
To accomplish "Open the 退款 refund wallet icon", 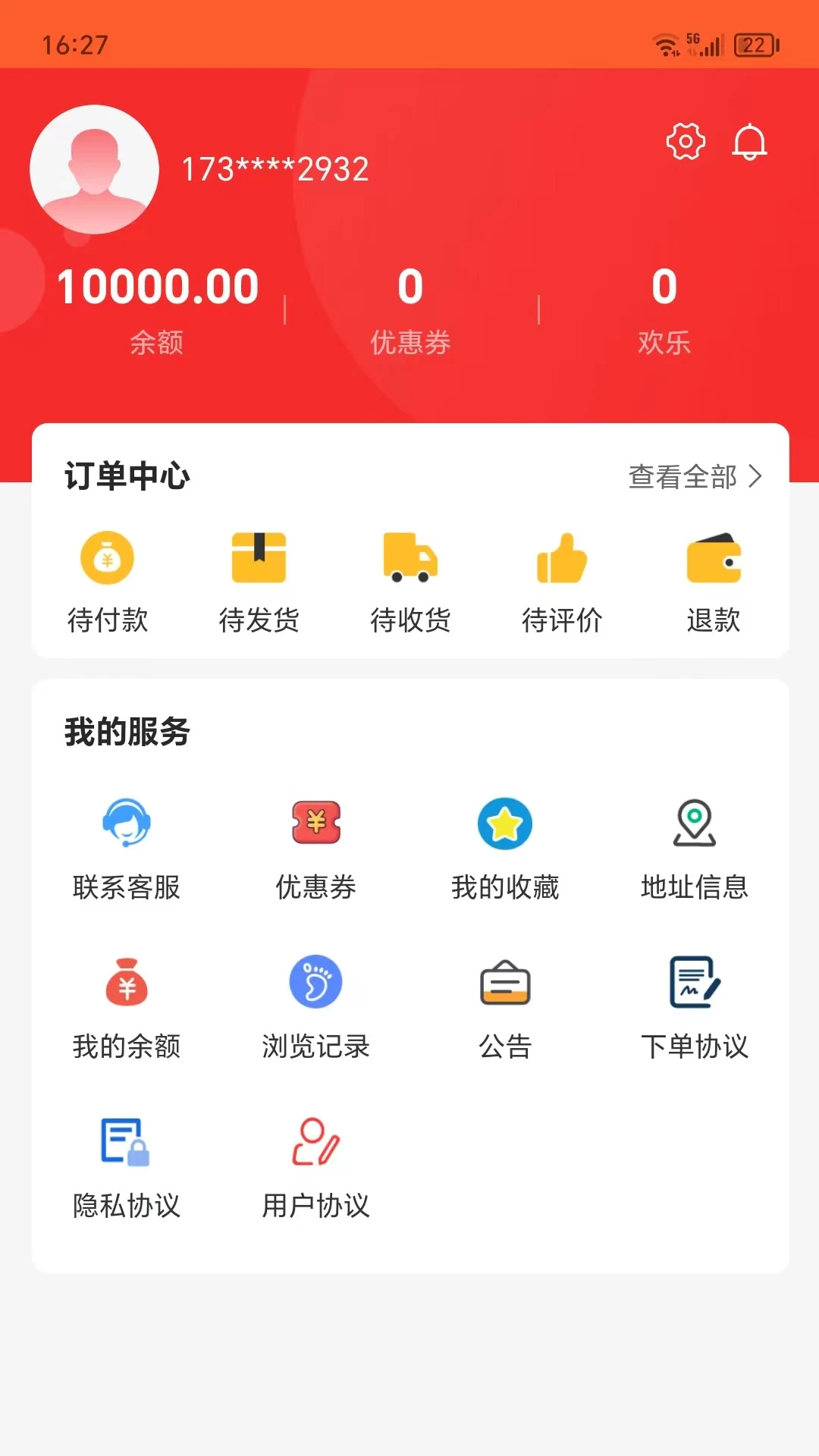I will tap(714, 559).
